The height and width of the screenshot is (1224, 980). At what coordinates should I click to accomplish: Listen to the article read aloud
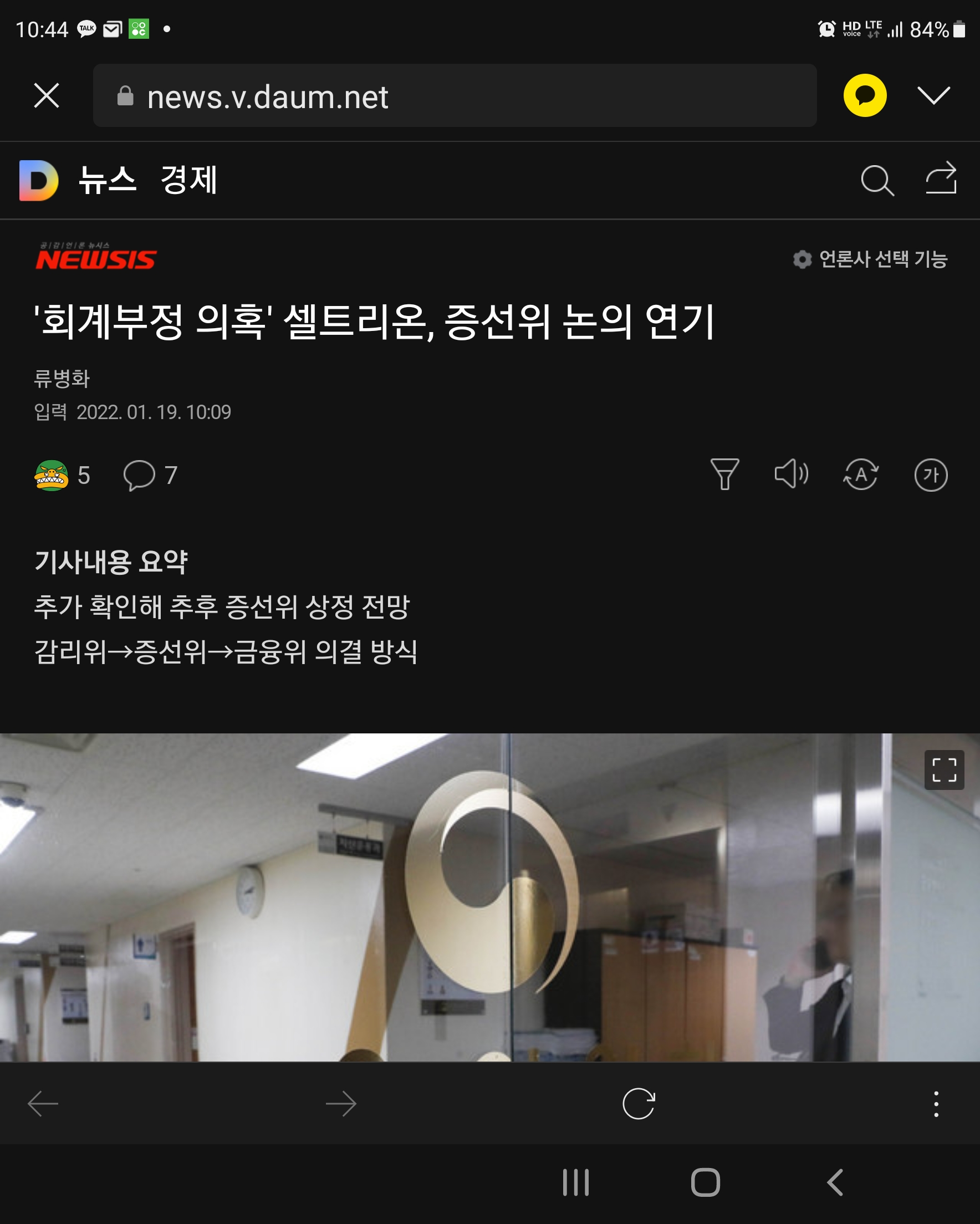792,474
